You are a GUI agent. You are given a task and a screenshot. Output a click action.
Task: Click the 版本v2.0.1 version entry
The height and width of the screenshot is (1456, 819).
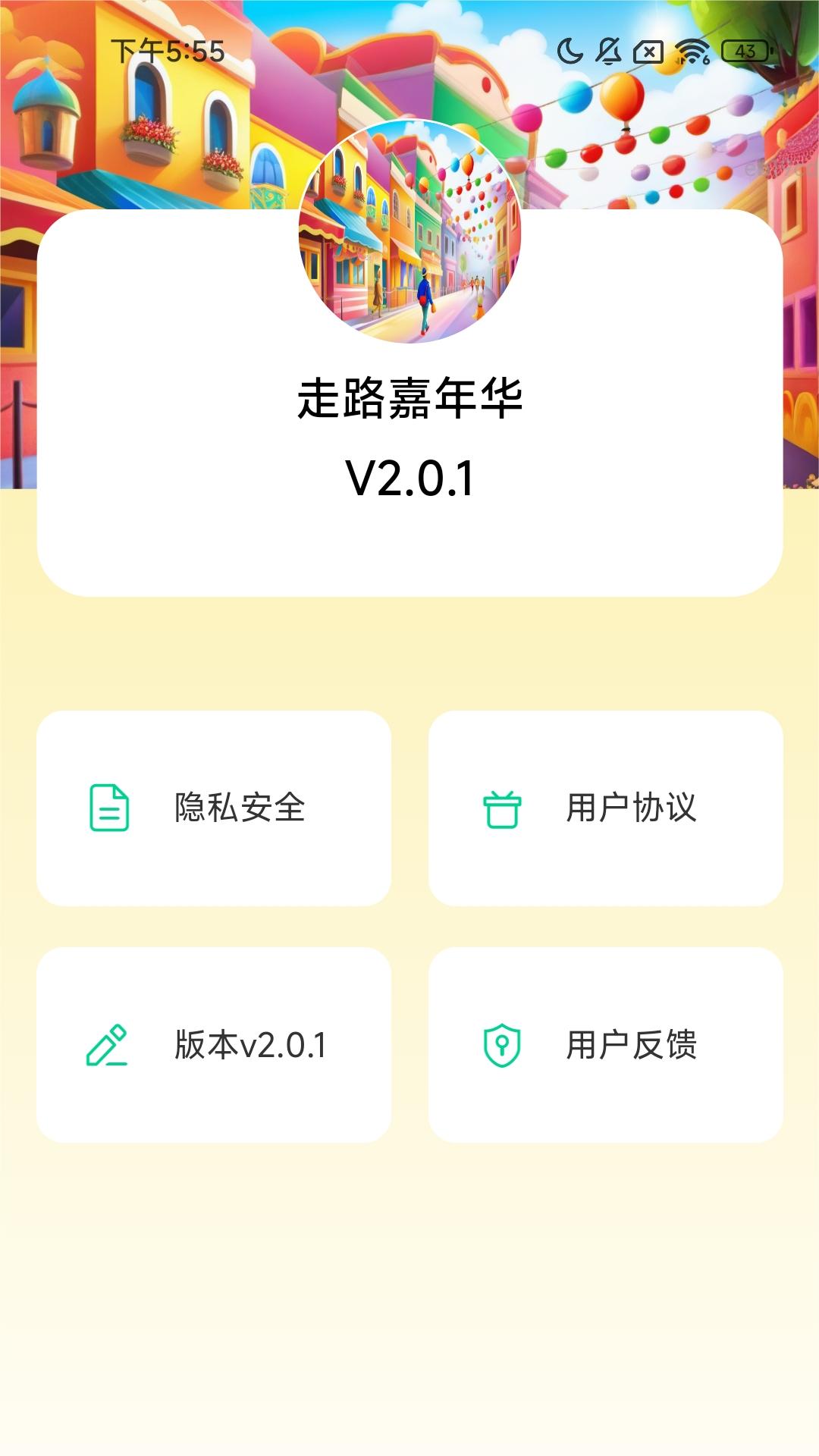pos(213,1045)
